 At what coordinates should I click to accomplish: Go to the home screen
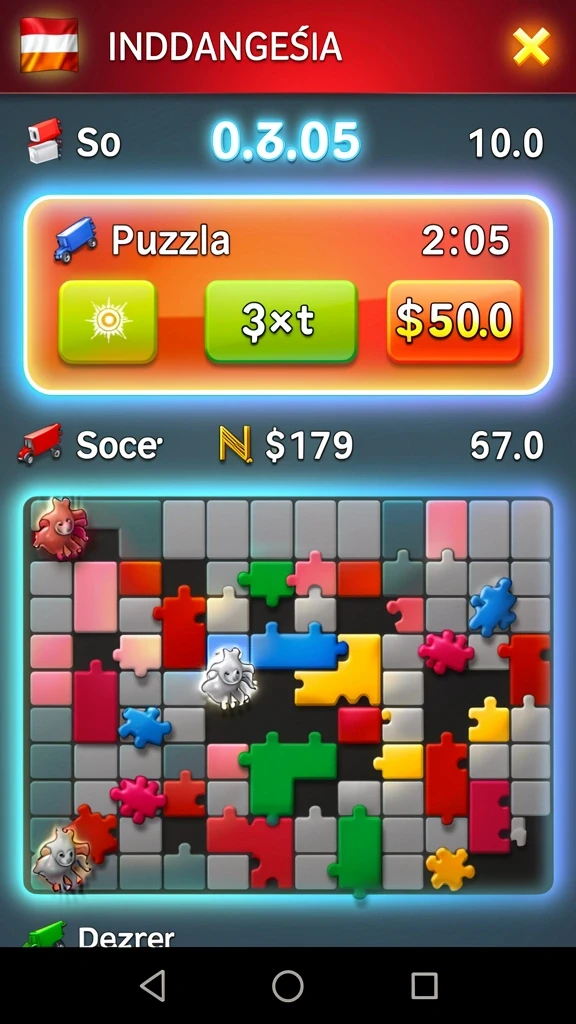click(288, 985)
